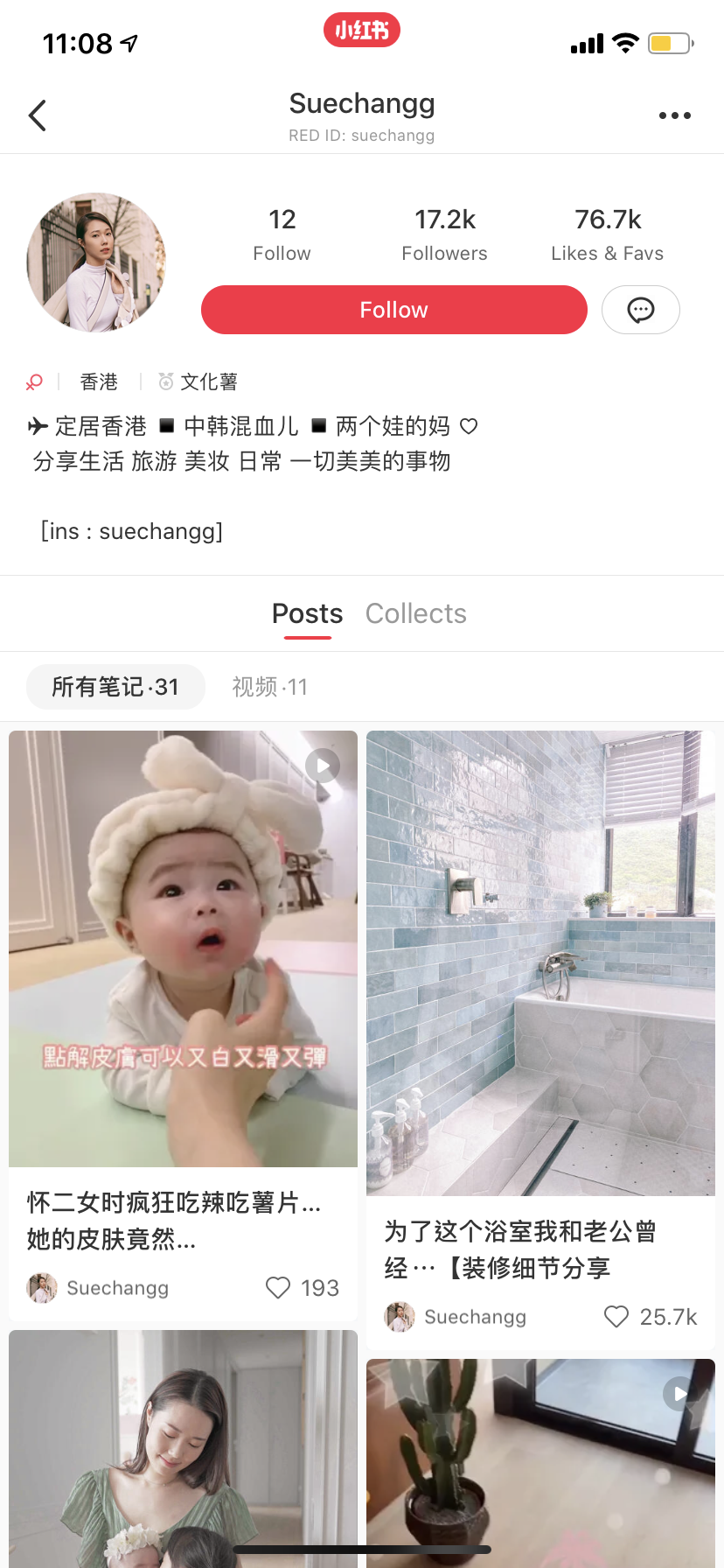This screenshot has width=724, height=1568.
Task: Switch to the Collects tab
Action: 415,613
